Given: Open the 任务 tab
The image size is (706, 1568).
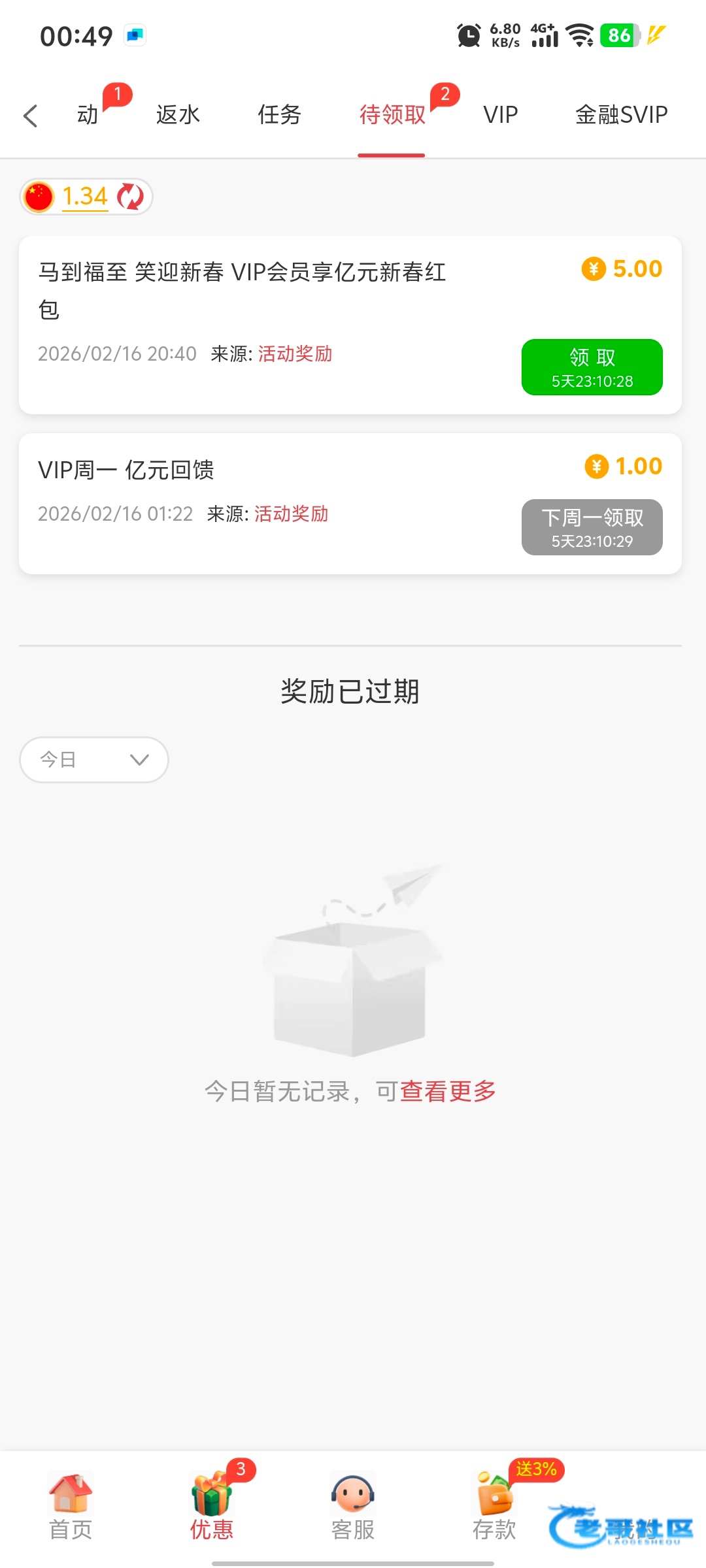Looking at the screenshot, I should tap(279, 115).
